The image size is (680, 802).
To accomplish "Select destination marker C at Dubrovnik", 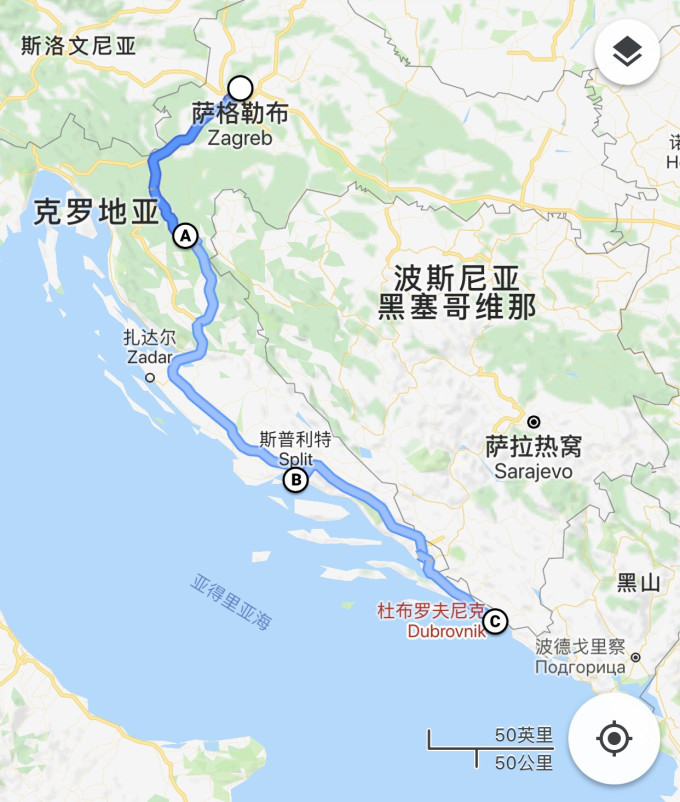I will click(495, 622).
